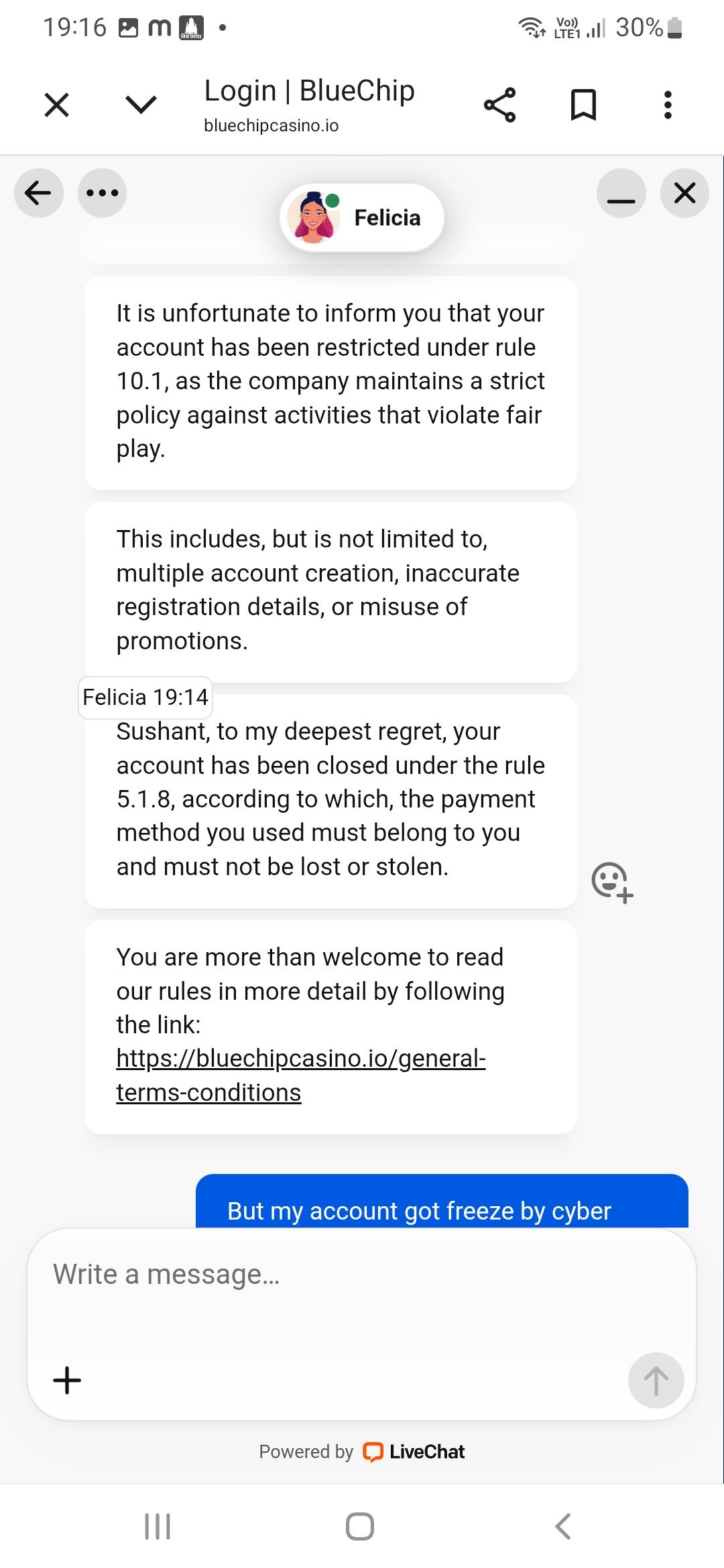Open the general terms-conditions link
Viewport: 724px width, 1568px height.
(300, 1075)
